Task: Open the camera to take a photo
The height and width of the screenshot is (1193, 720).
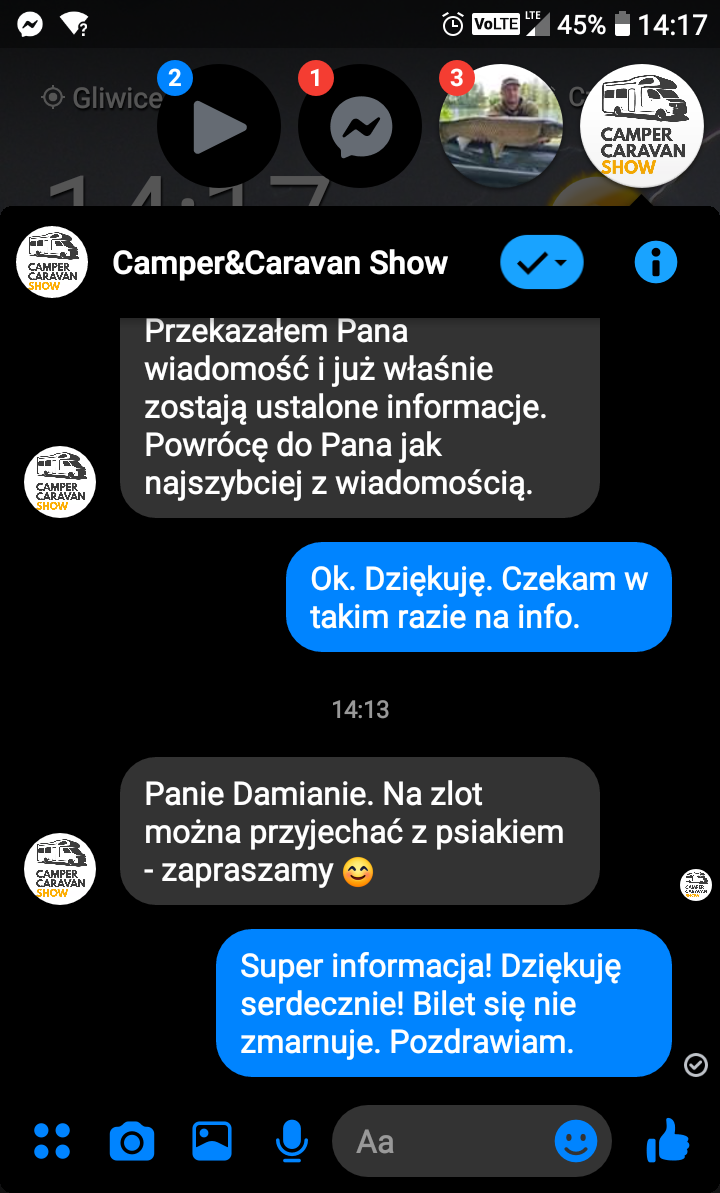Action: [132, 1141]
